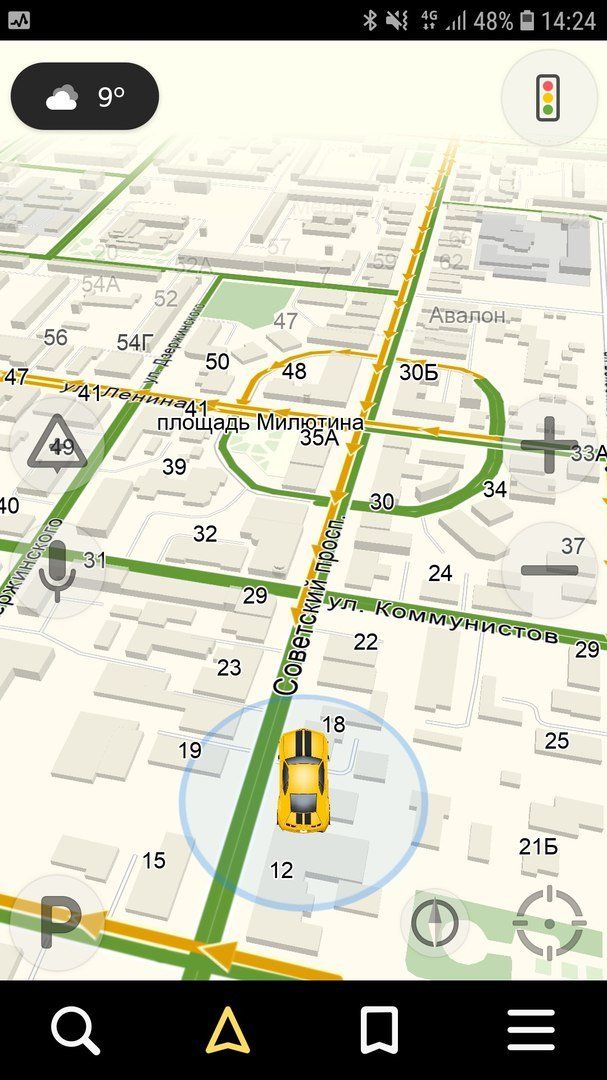Zoom out with the minus button
This screenshot has height=1080, width=607.
click(x=548, y=570)
